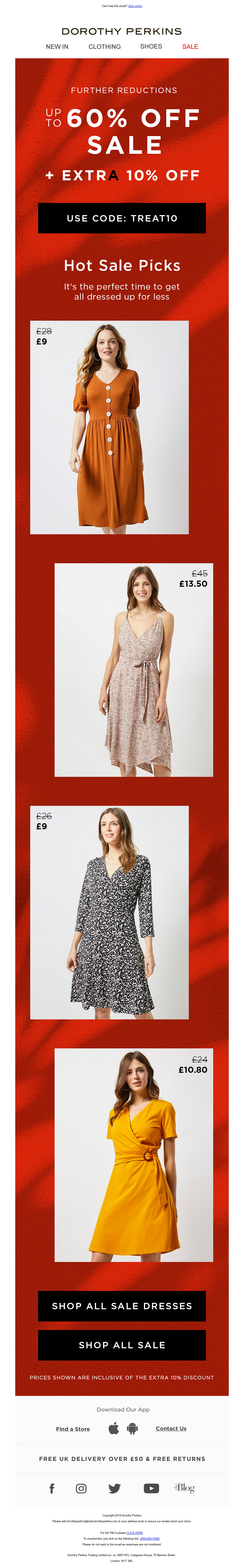Open the CLOTHING category
Screen dimensions: 244x1568
105,47
